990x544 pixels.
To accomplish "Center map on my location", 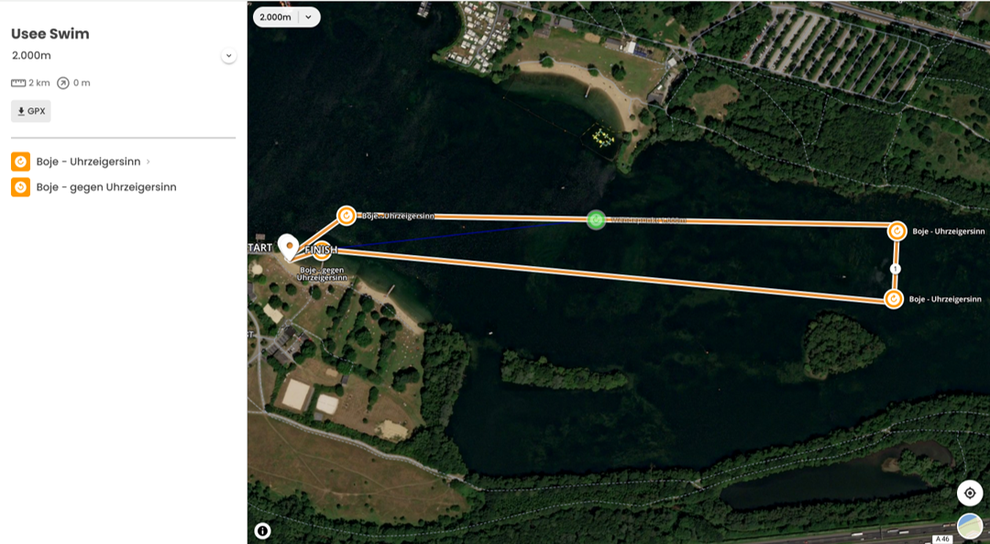I will (969, 493).
